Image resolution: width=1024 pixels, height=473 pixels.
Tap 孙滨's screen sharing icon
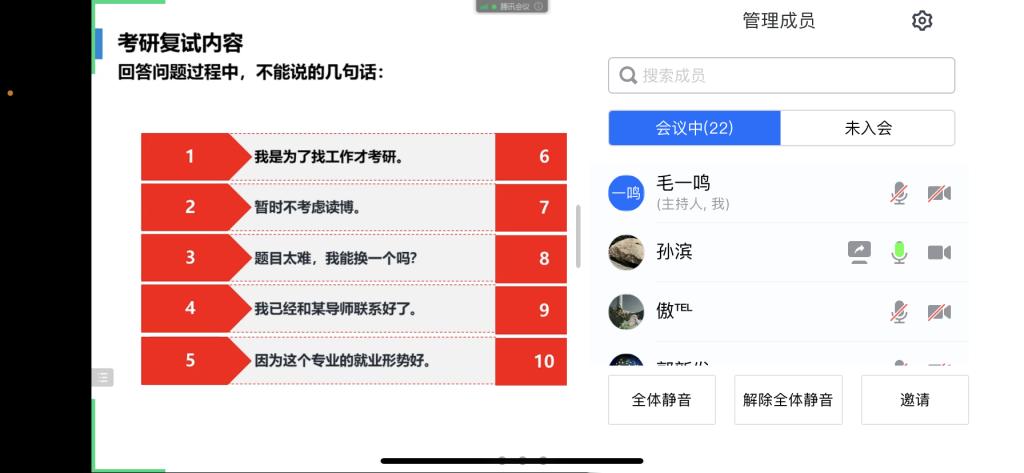(859, 252)
